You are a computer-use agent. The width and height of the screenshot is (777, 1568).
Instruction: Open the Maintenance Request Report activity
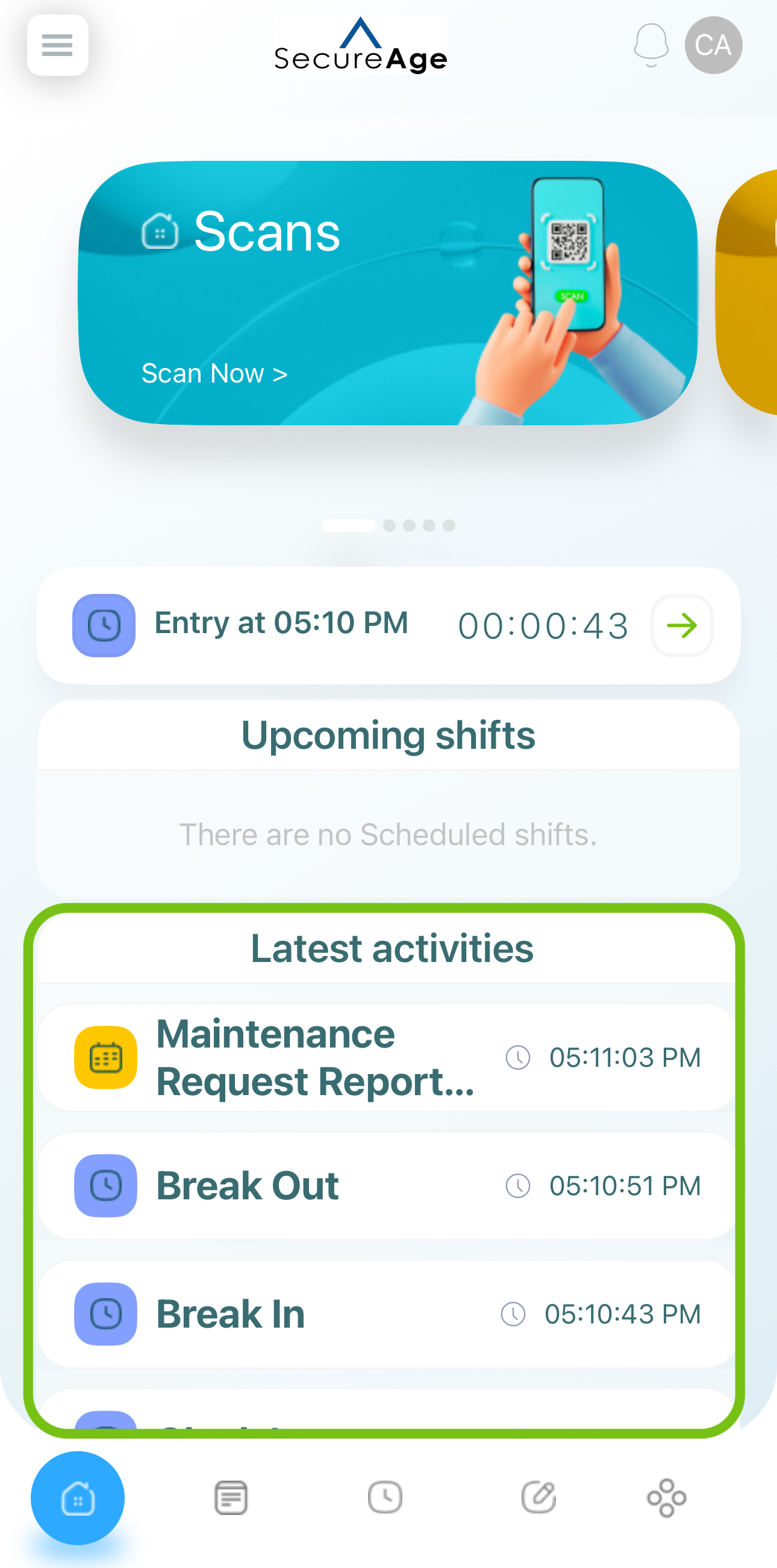click(387, 1057)
